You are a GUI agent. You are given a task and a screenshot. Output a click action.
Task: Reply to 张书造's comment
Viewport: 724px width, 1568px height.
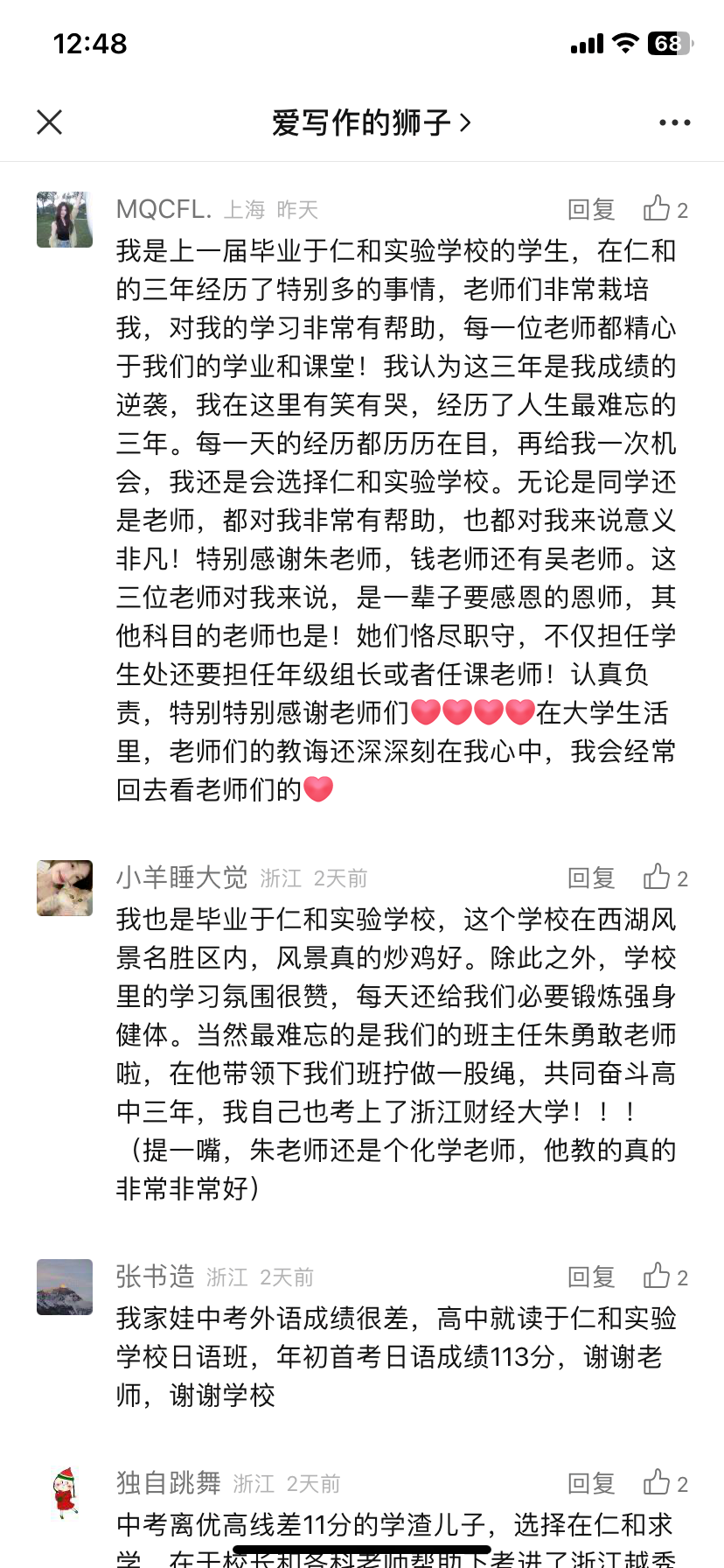(x=591, y=1277)
